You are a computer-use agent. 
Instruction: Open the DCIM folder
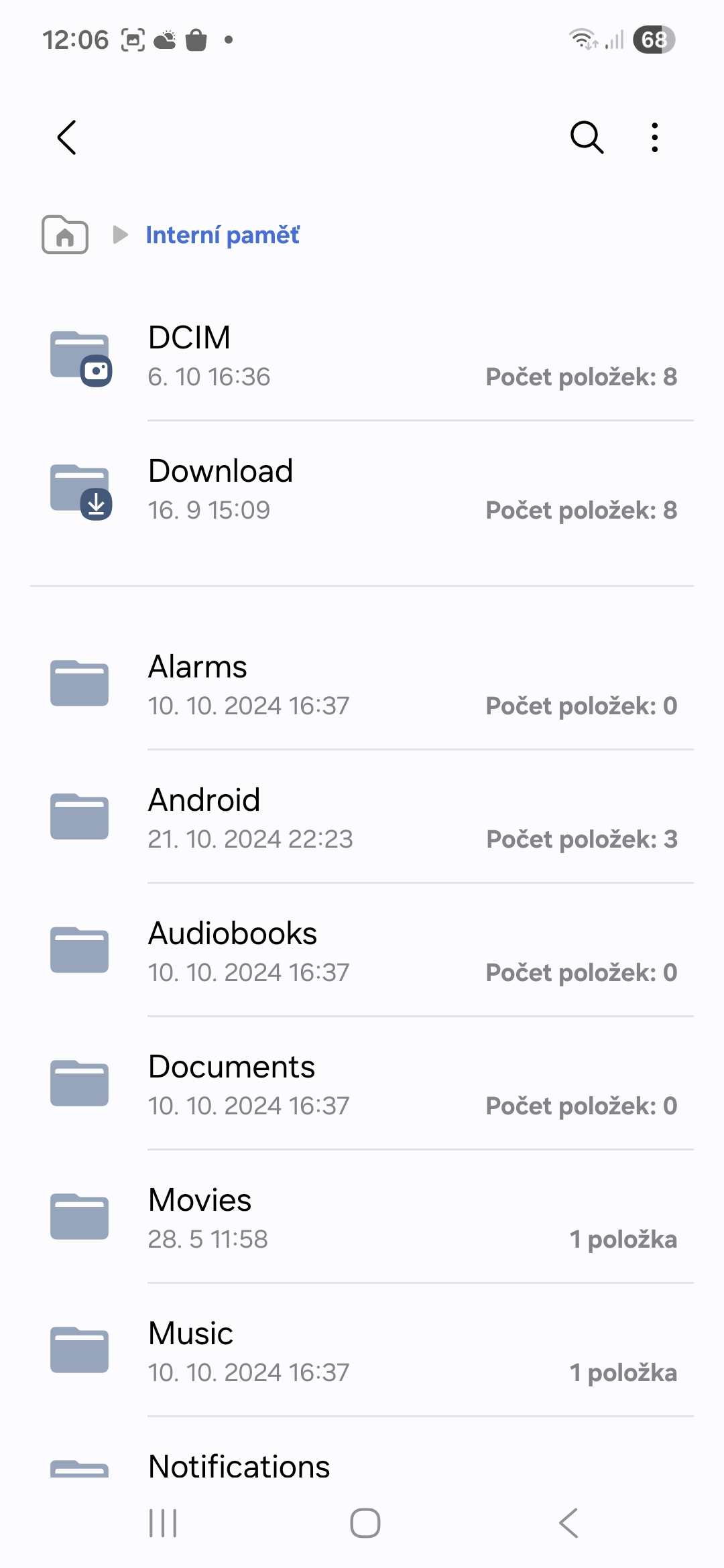pyautogui.click(x=362, y=355)
